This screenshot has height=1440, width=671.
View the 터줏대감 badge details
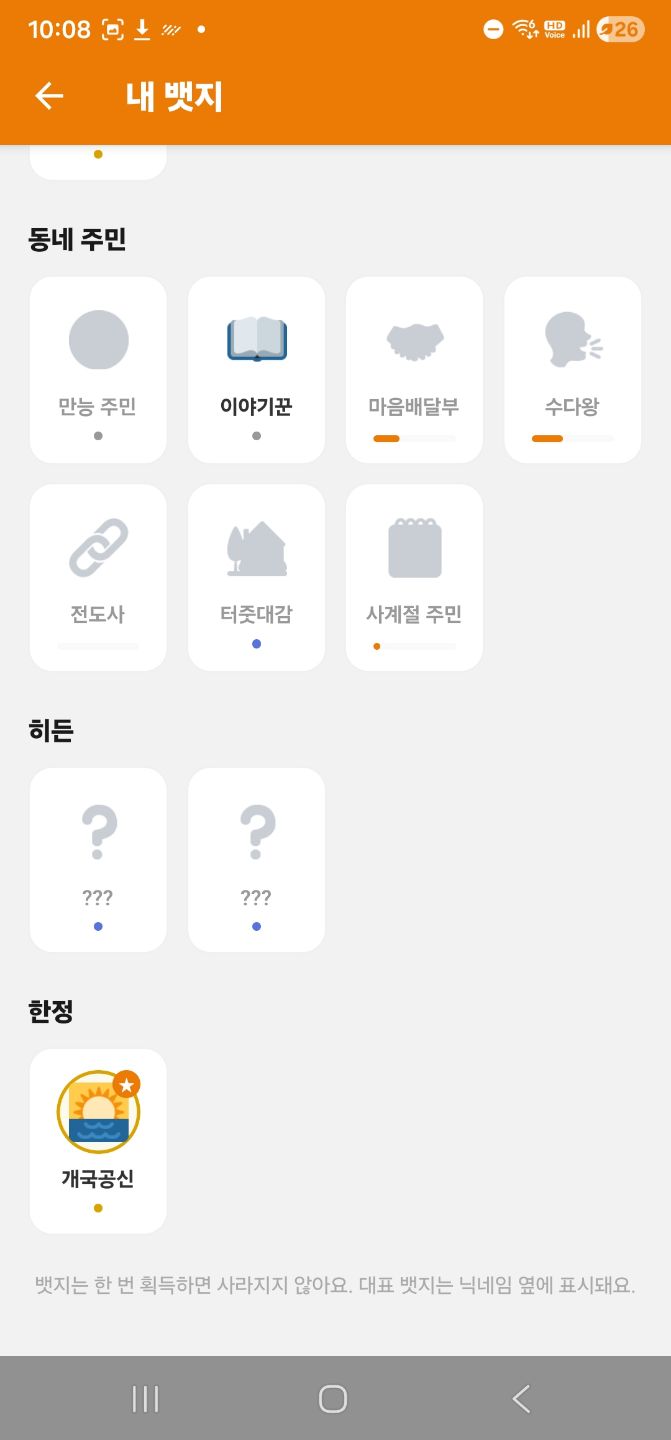tap(256, 578)
